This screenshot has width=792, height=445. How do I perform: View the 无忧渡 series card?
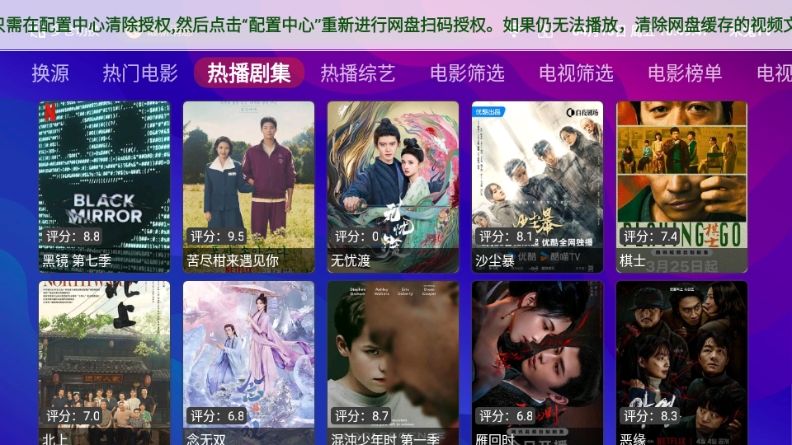(x=393, y=186)
